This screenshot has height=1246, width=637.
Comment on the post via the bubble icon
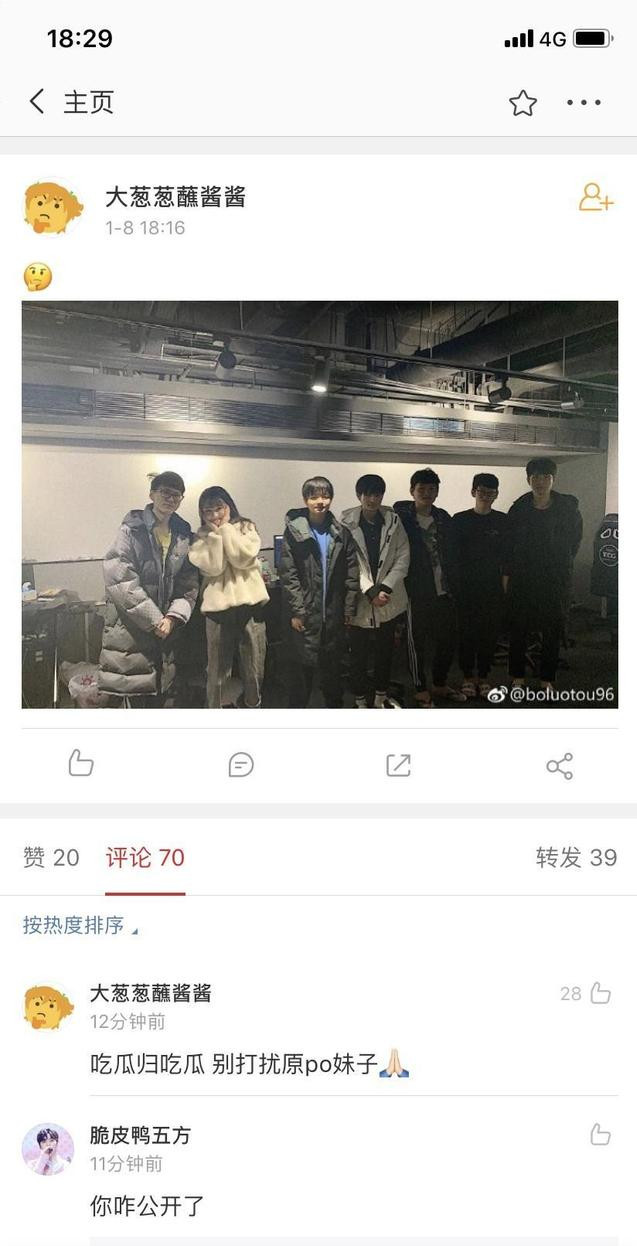tap(240, 765)
